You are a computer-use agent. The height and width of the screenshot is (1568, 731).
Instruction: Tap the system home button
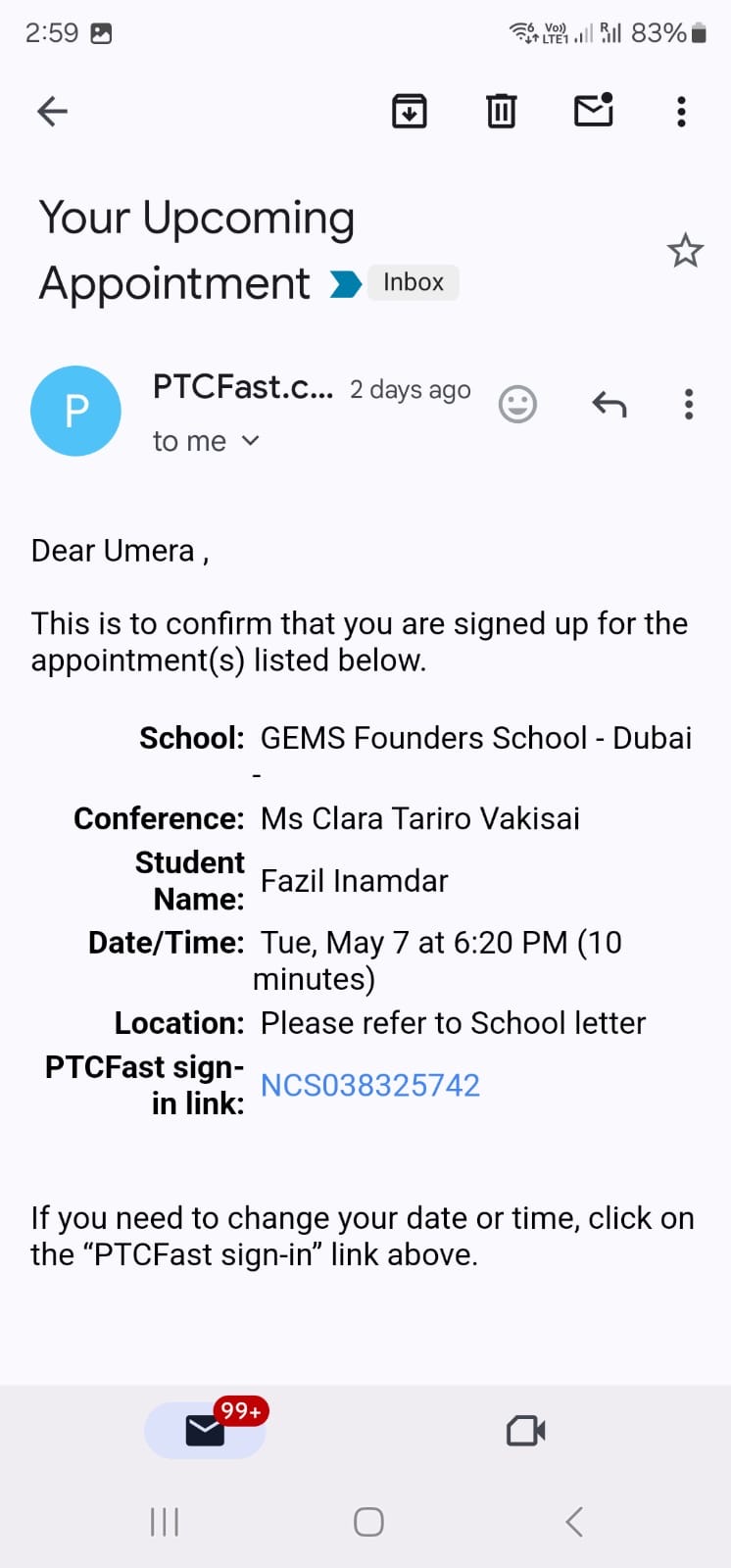pyautogui.click(x=368, y=1522)
